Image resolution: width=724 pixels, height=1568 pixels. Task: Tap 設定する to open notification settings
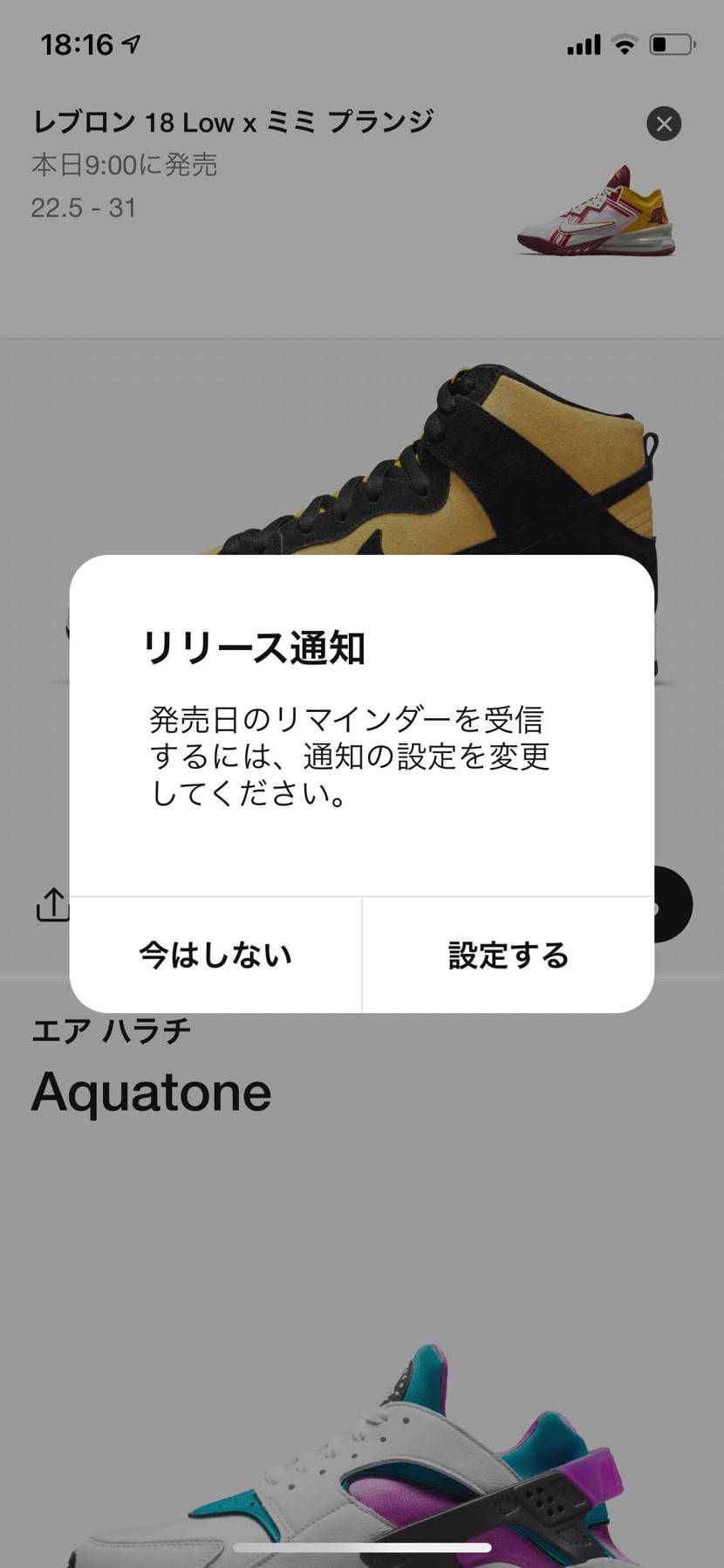[508, 955]
